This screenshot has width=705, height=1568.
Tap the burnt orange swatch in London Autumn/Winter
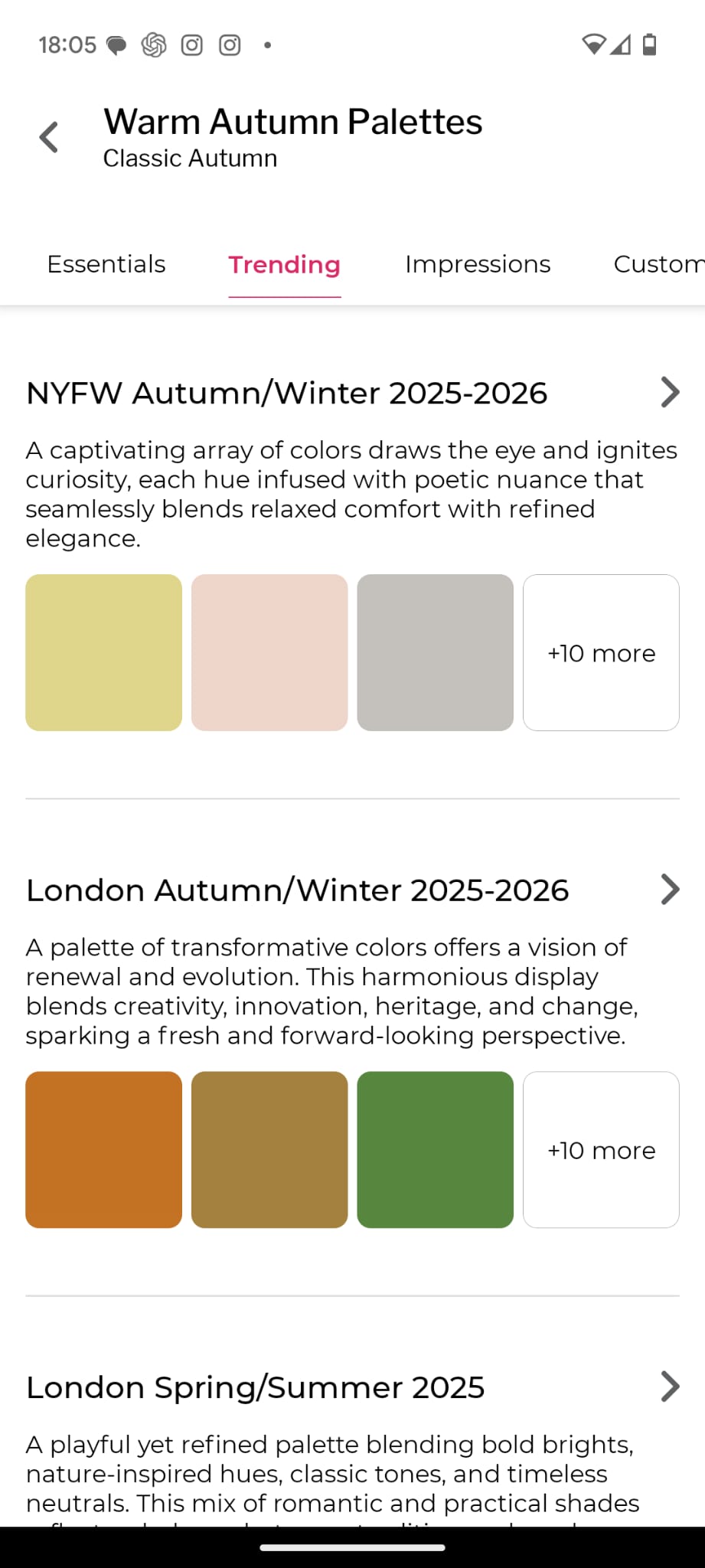click(x=104, y=1149)
